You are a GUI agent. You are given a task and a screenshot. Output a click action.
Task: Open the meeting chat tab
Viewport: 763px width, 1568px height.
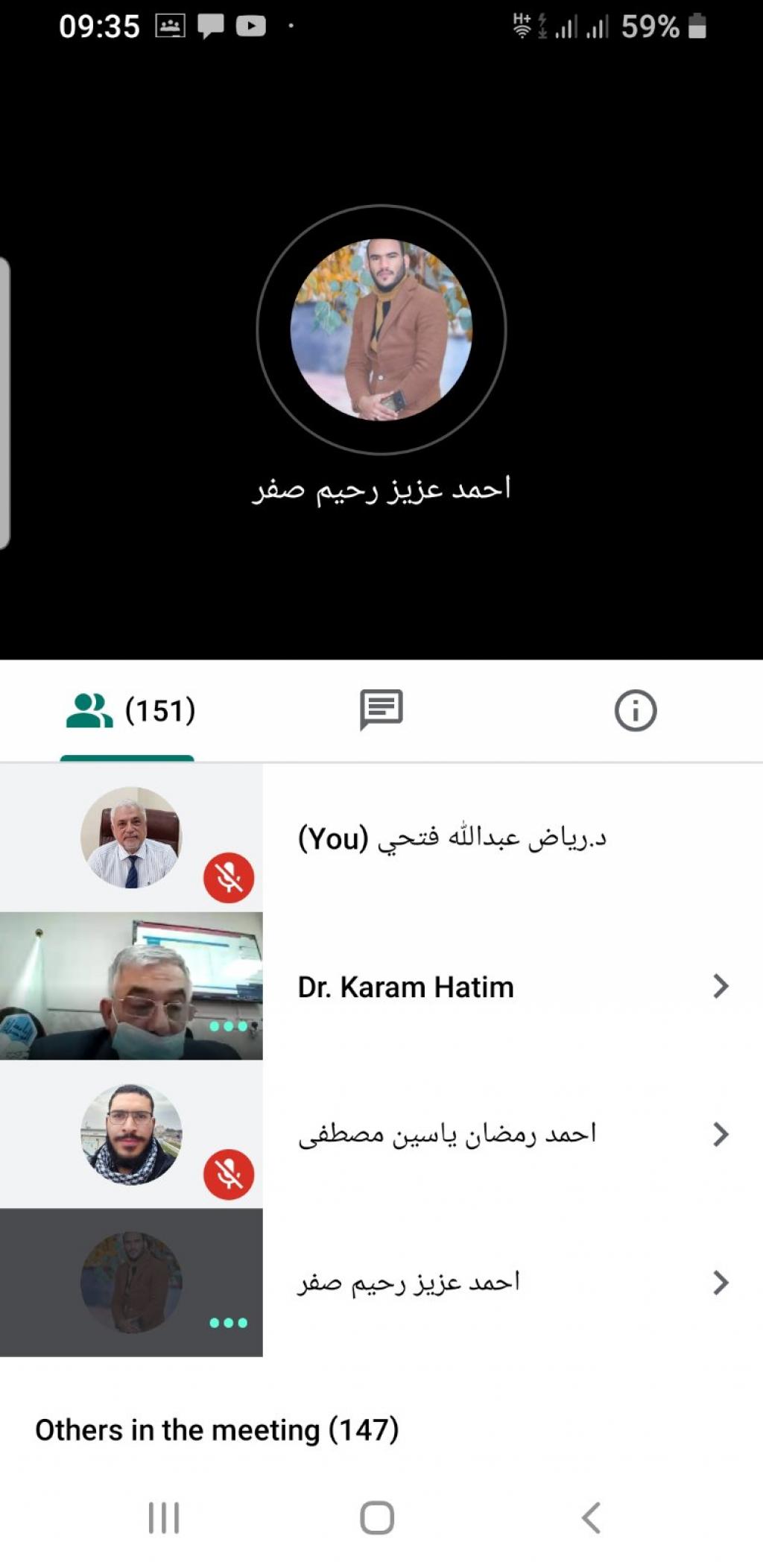pyautogui.click(x=381, y=710)
